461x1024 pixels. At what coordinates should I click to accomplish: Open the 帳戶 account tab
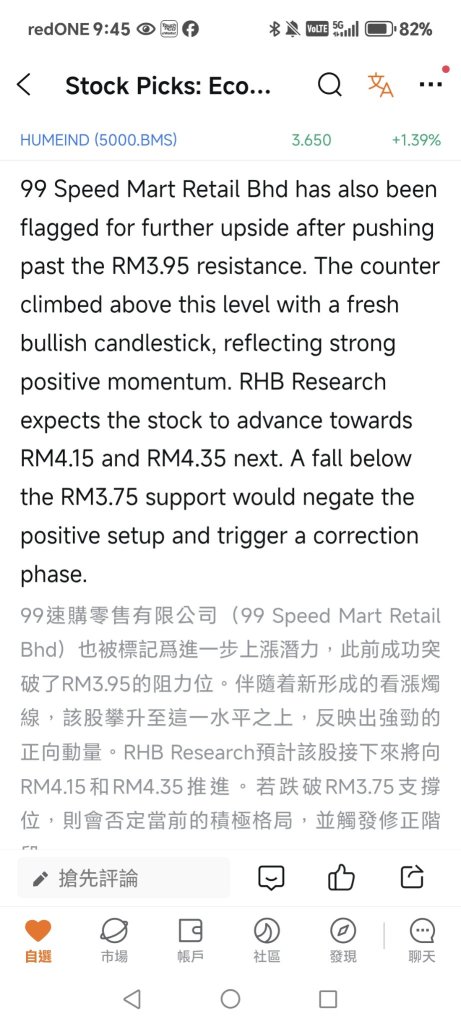(191, 940)
